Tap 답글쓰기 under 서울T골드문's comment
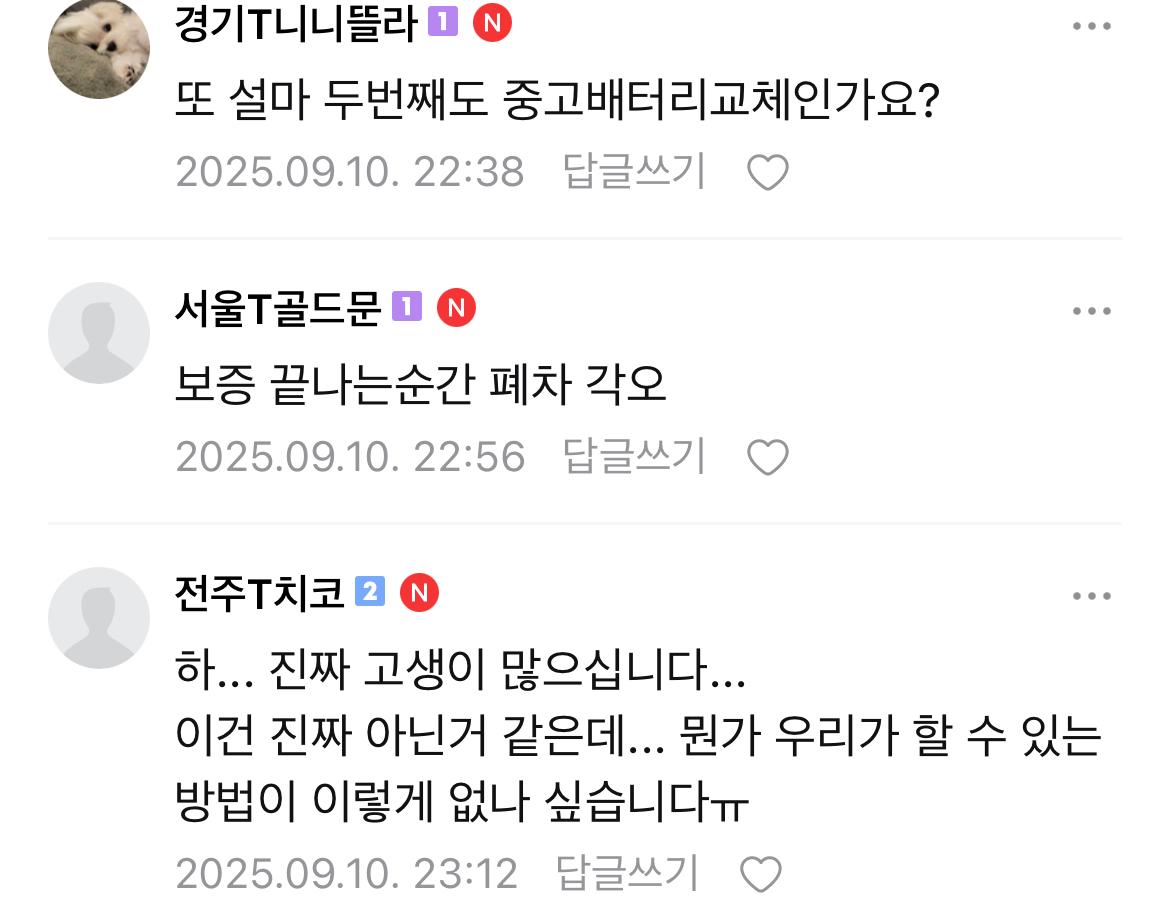The height and width of the screenshot is (912, 1170). click(634, 457)
